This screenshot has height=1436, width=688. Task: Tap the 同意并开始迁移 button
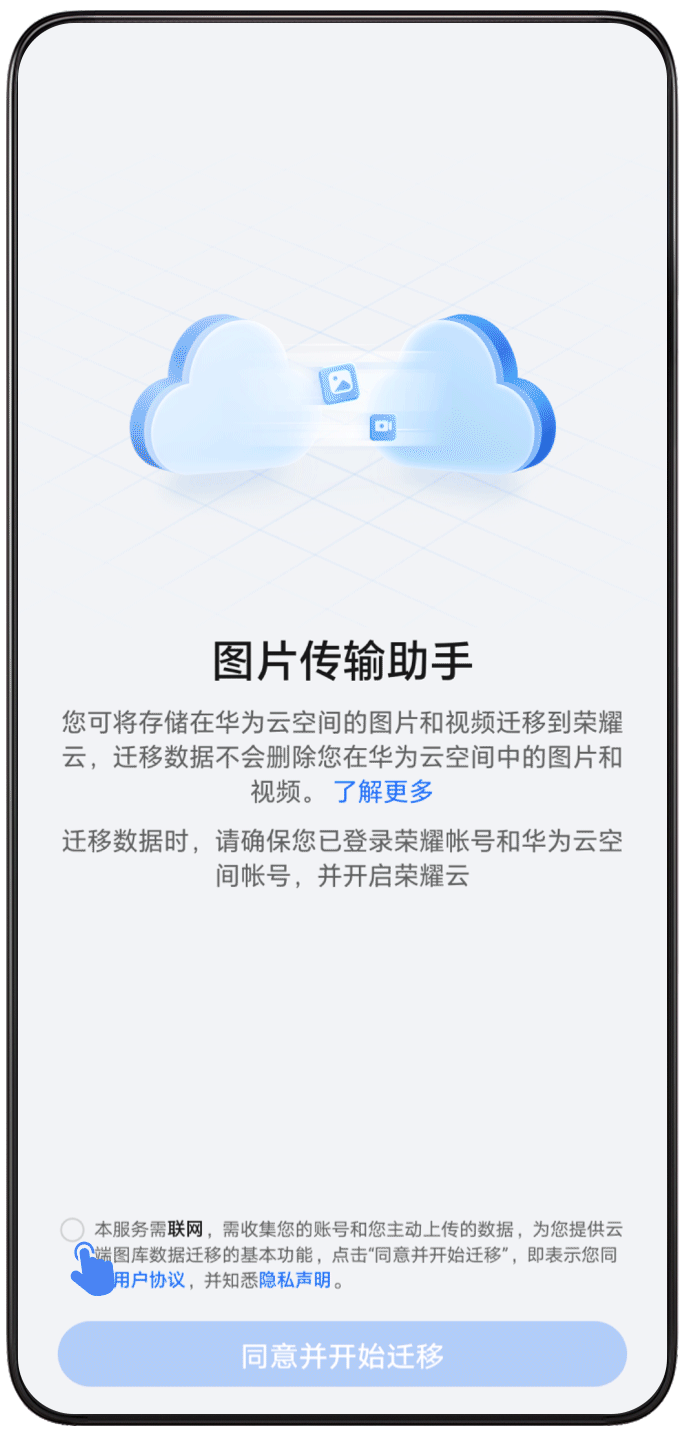342,1355
